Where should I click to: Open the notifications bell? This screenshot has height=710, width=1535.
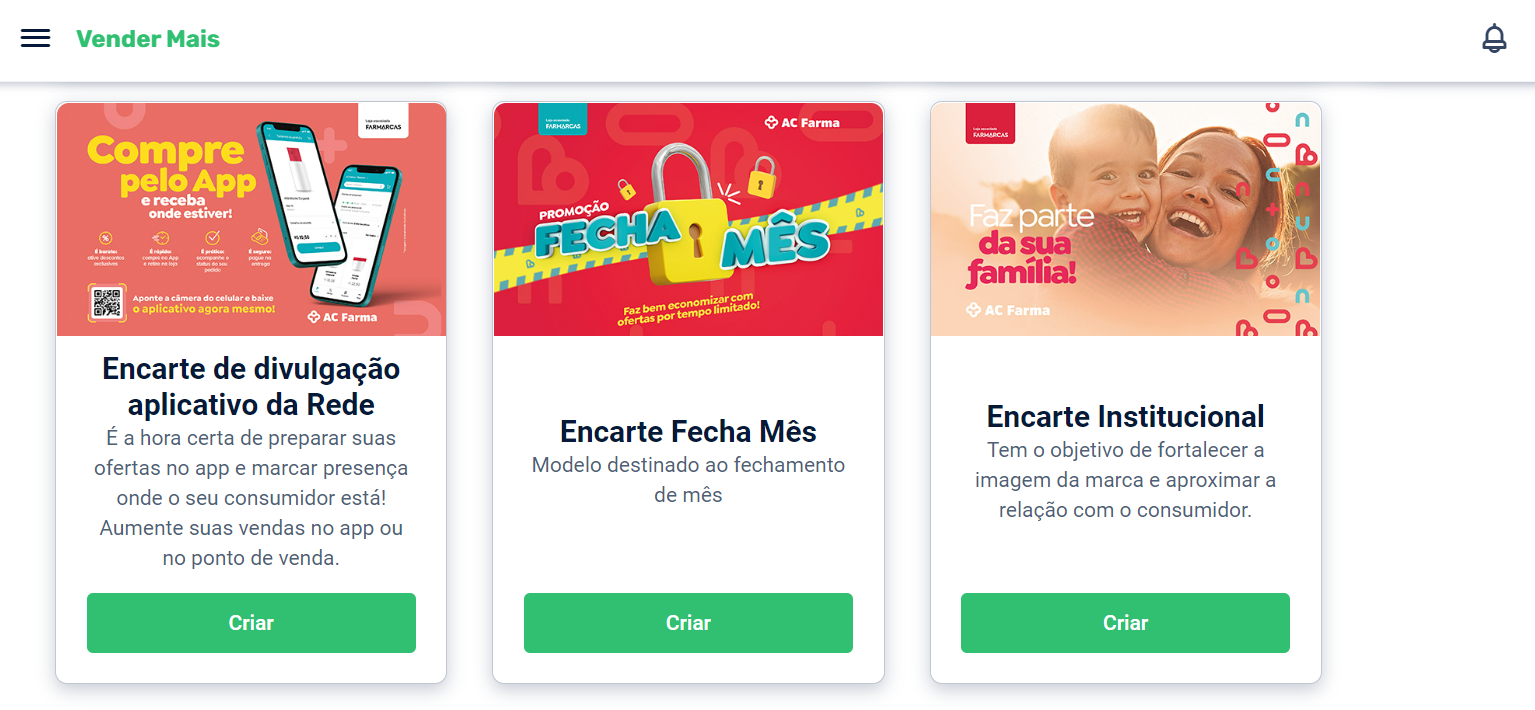tap(1493, 39)
